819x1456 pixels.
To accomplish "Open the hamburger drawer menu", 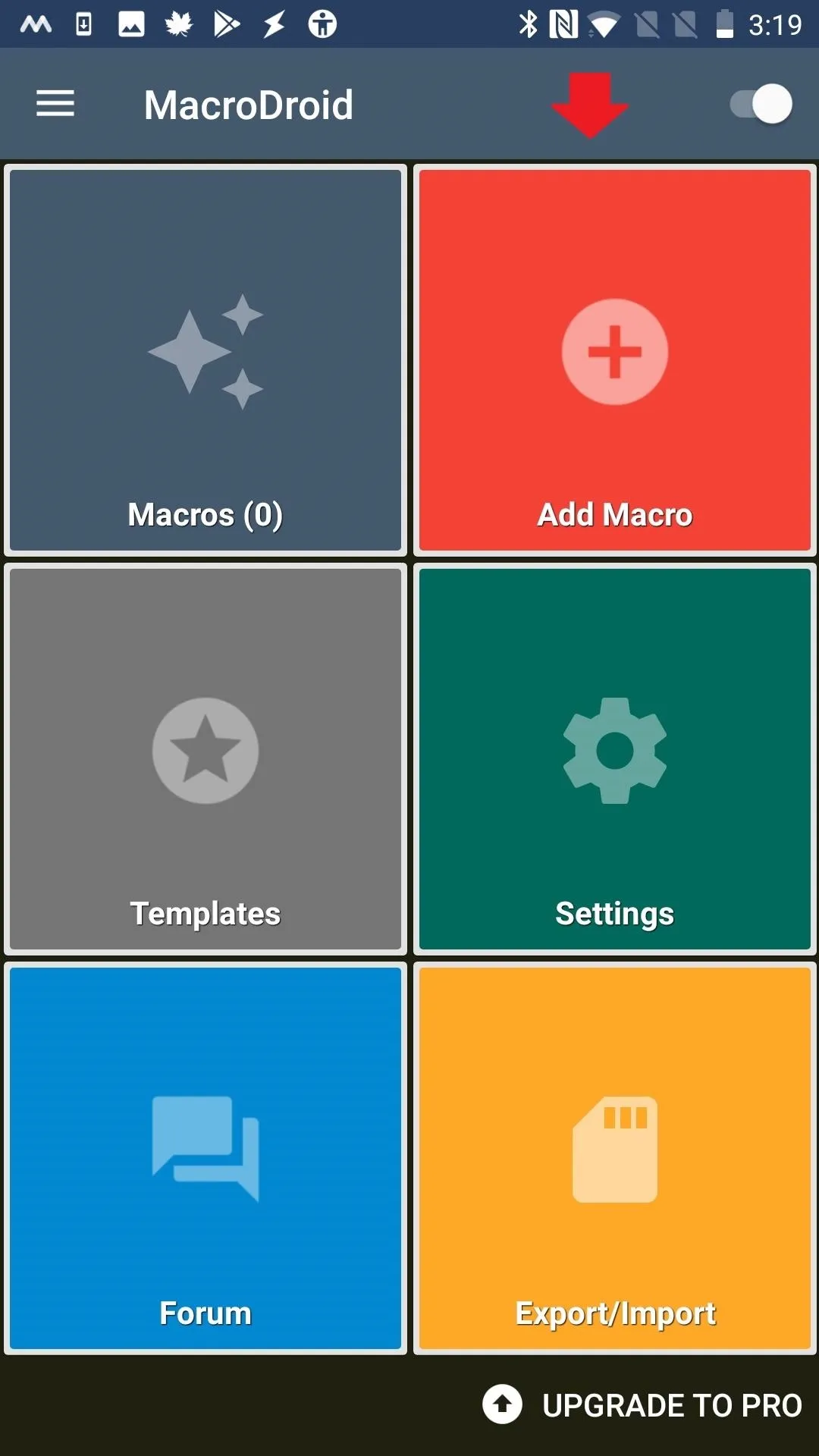I will coord(55,104).
